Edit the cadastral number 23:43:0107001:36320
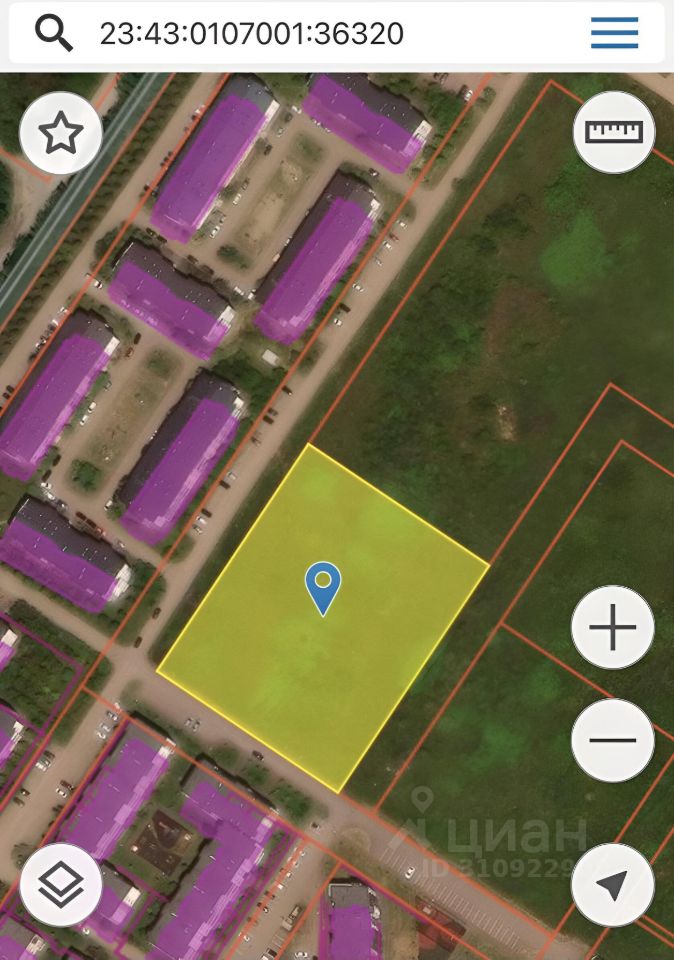The image size is (674, 960). (x=251, y=34)
